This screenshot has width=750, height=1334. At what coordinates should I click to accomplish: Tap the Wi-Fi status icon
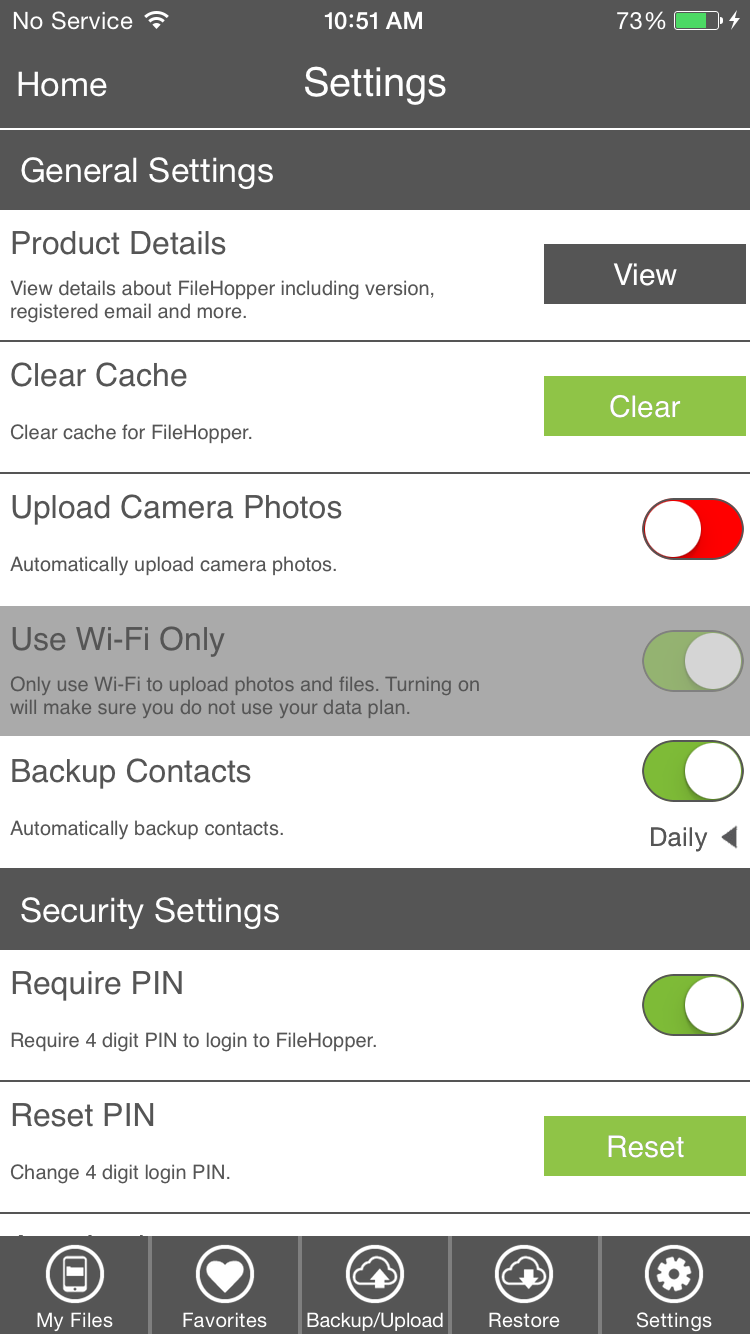[x=155, y=18]
